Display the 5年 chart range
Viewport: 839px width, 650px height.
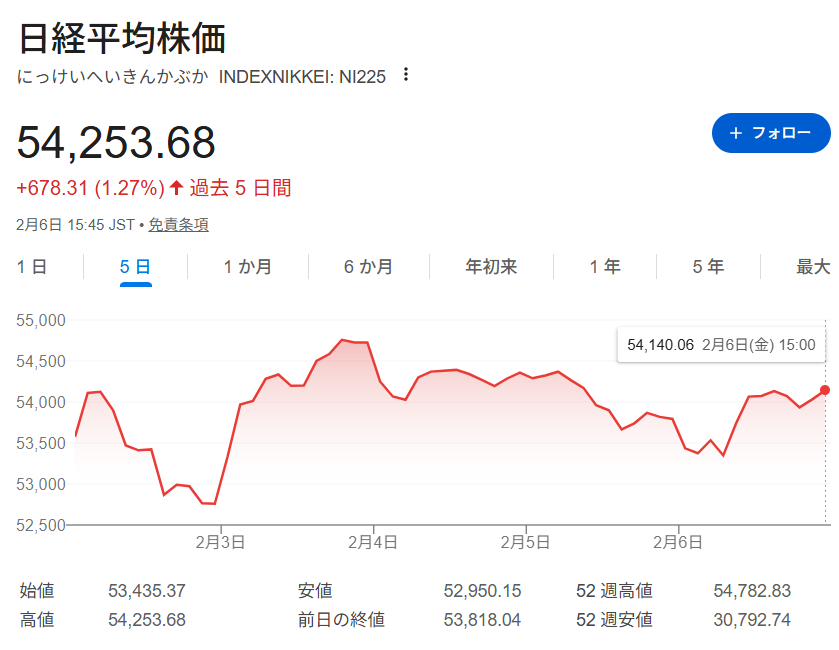[x=708, y=267]
